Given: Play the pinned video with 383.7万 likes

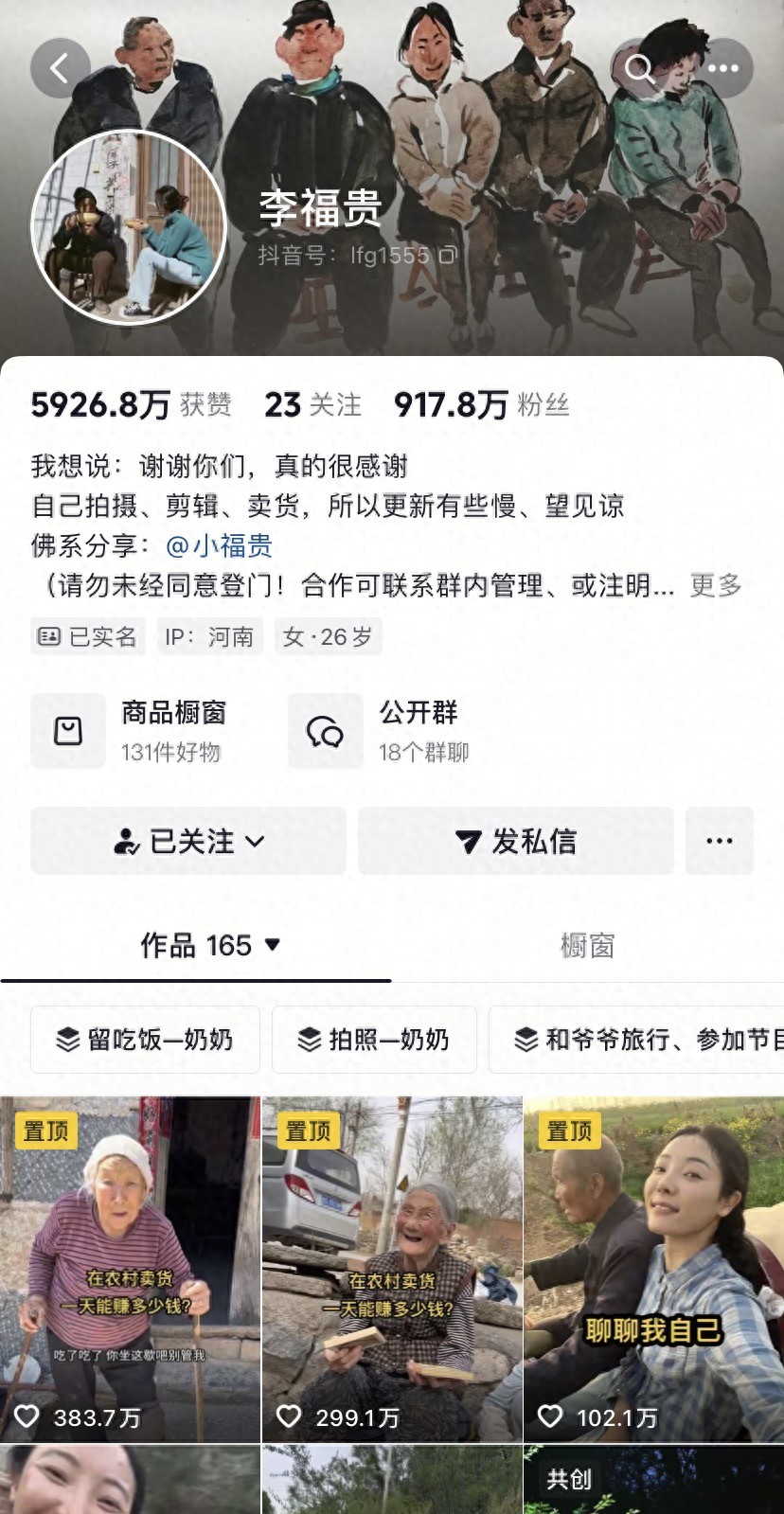Looking at the screenshot, I should [130, 1269].
